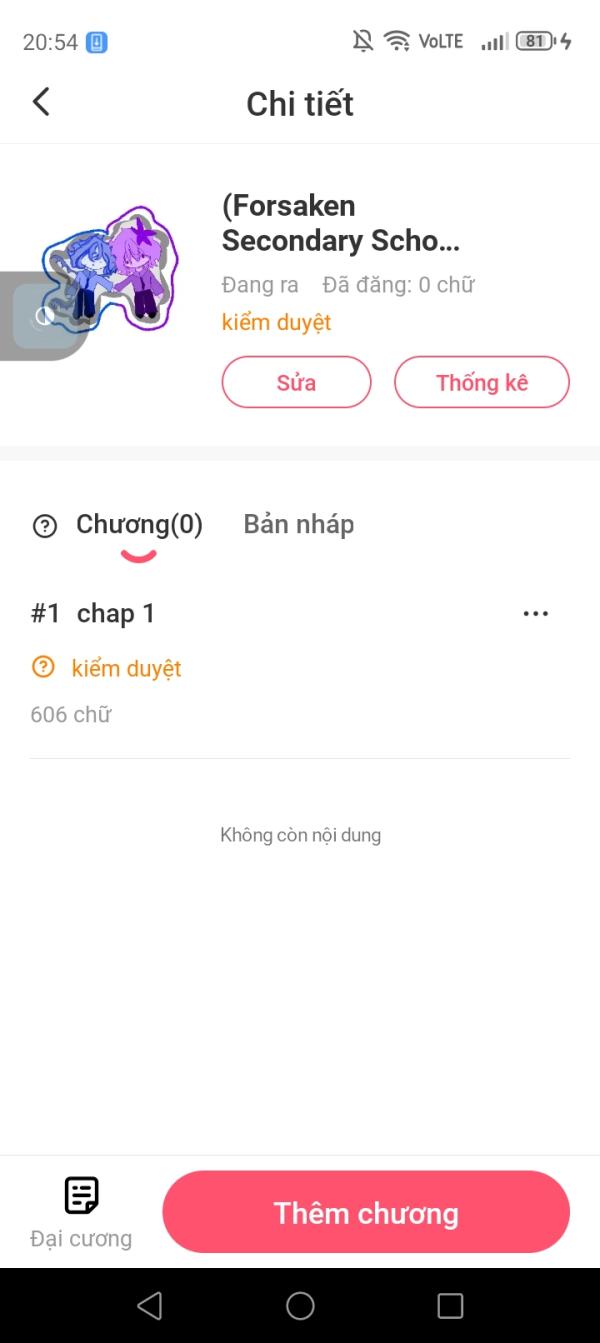The width and height of the screenshot is (600, 1343).
Task: Switch to the Bản nháp tab
Action: 298,524
